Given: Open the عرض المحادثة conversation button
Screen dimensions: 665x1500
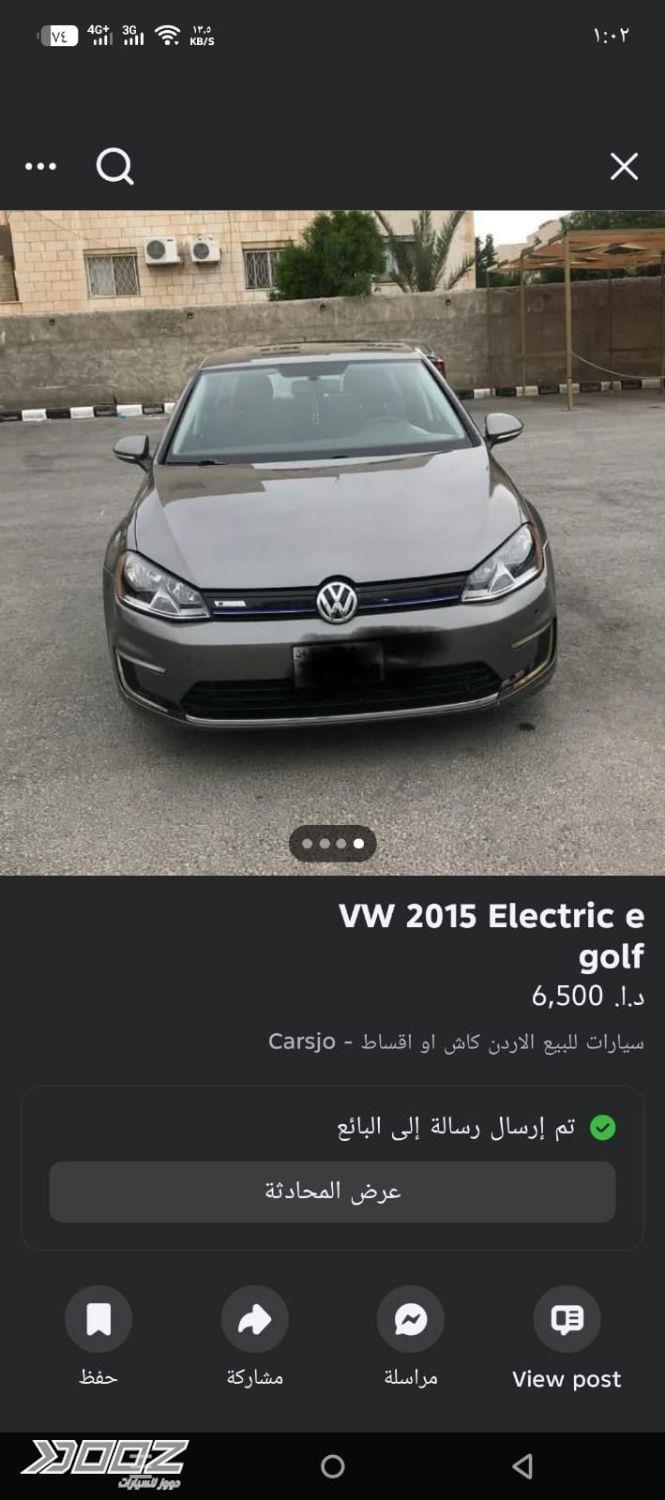Looking at the screenshot, I should [x=332, y=1191].
